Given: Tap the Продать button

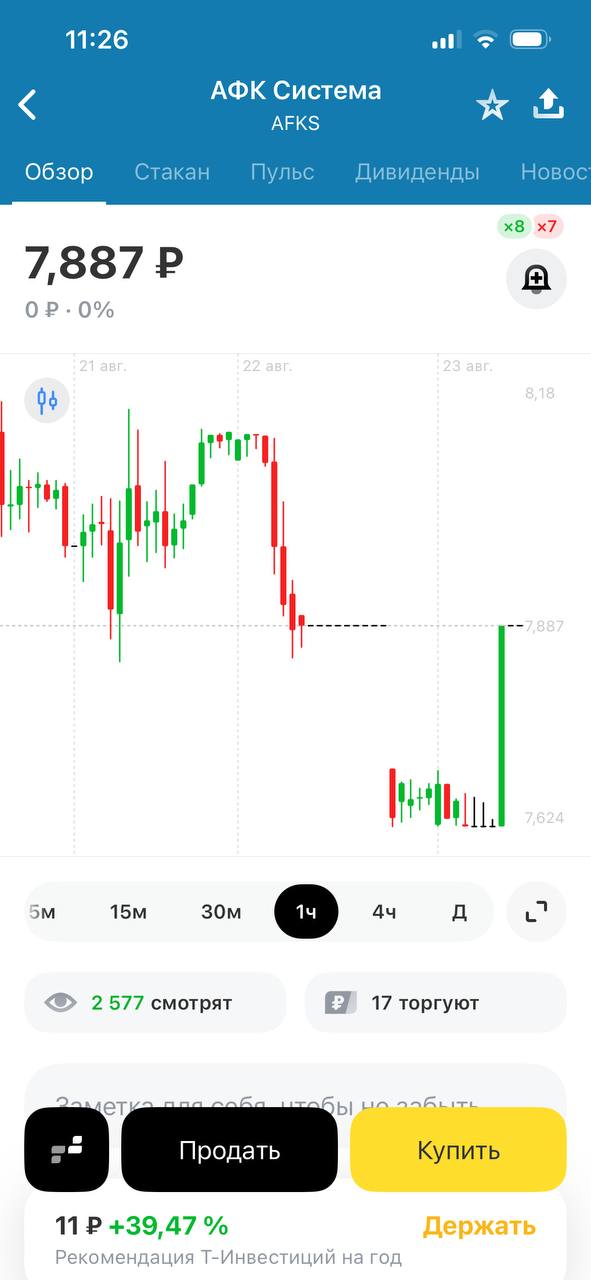Looking at the screenshot, I should pos(229,1150).
